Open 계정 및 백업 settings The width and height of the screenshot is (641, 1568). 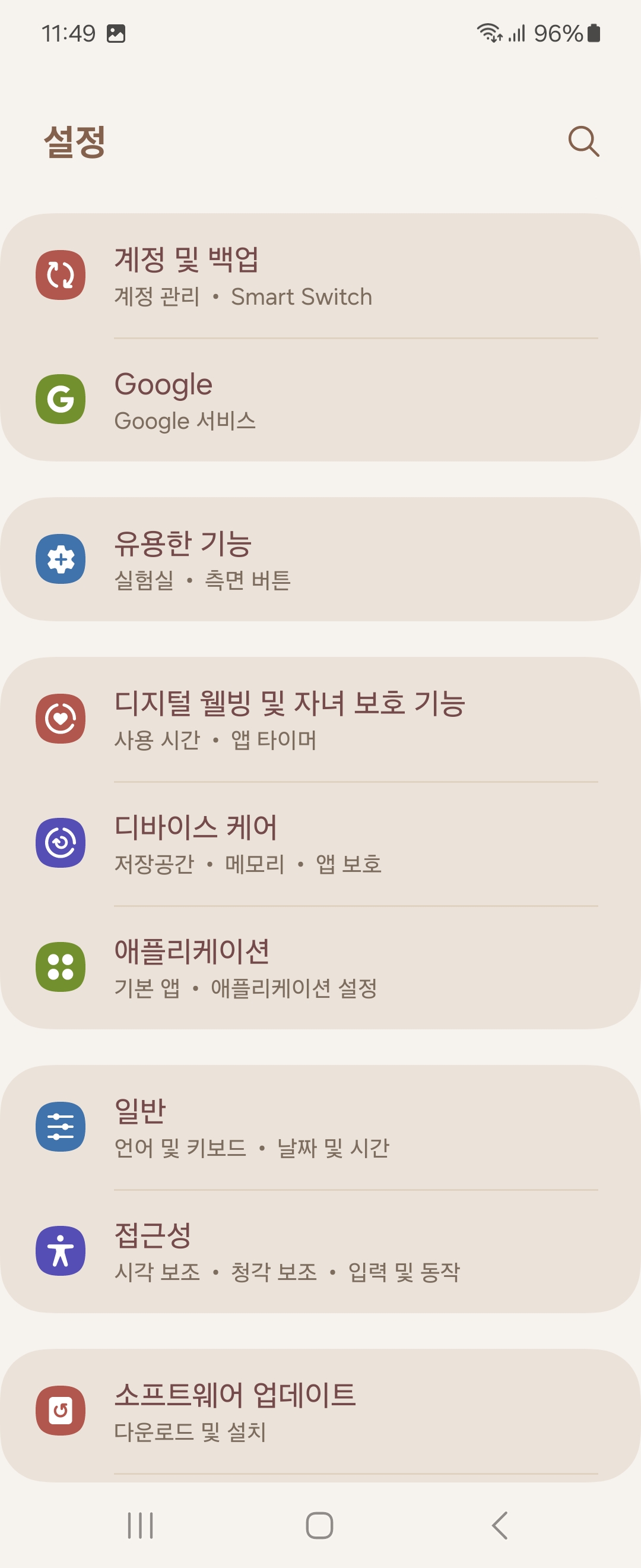[x=320, y=276]
